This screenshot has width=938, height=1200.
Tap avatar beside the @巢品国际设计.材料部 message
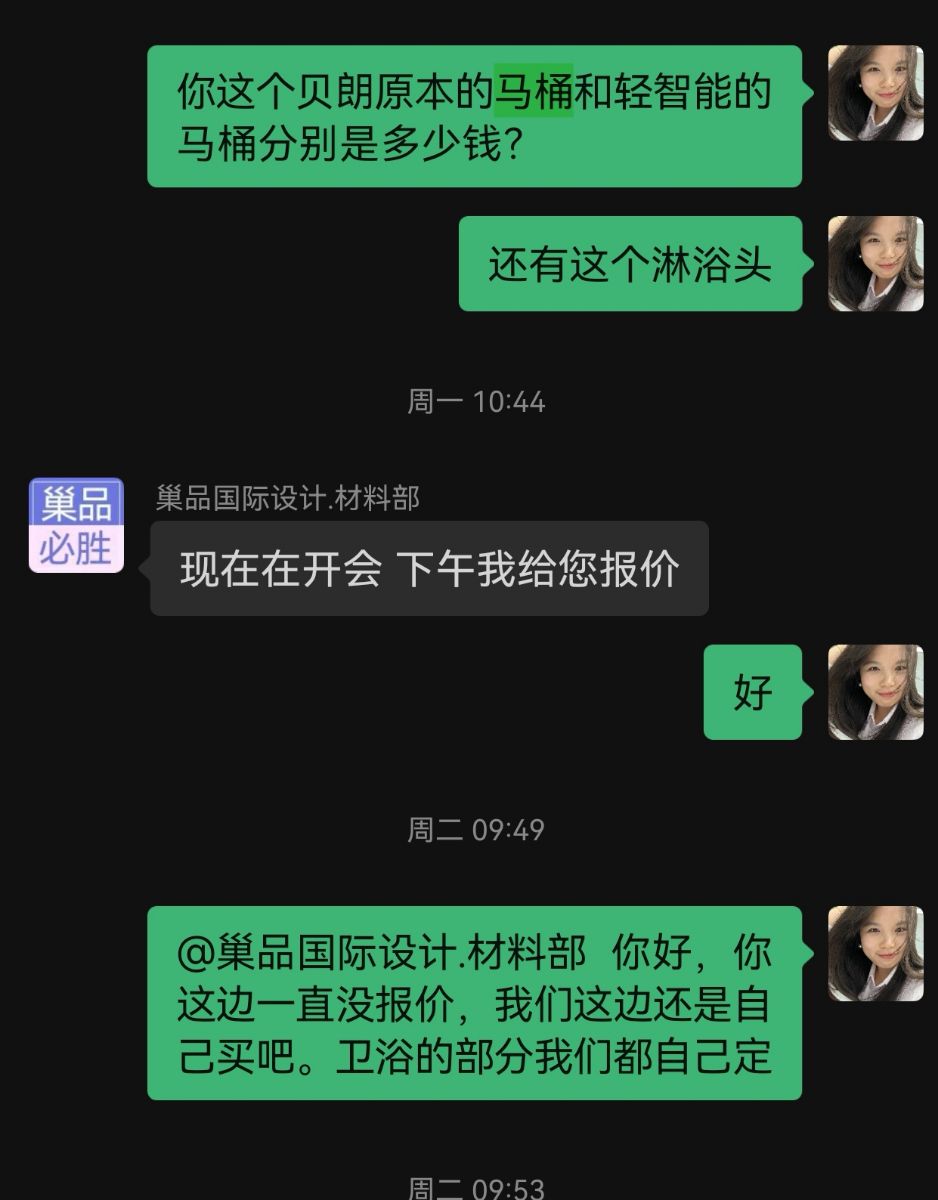(875, 953)
